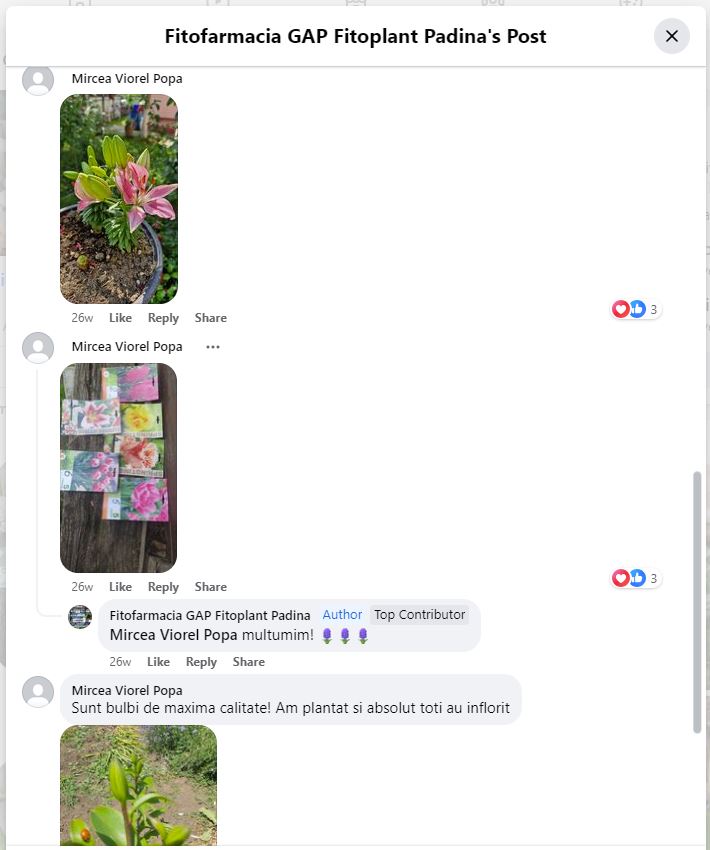The height and width of the screenshot is (850, 710).
Task: Like the bulb packets photo comment
Action: [120, 587]
